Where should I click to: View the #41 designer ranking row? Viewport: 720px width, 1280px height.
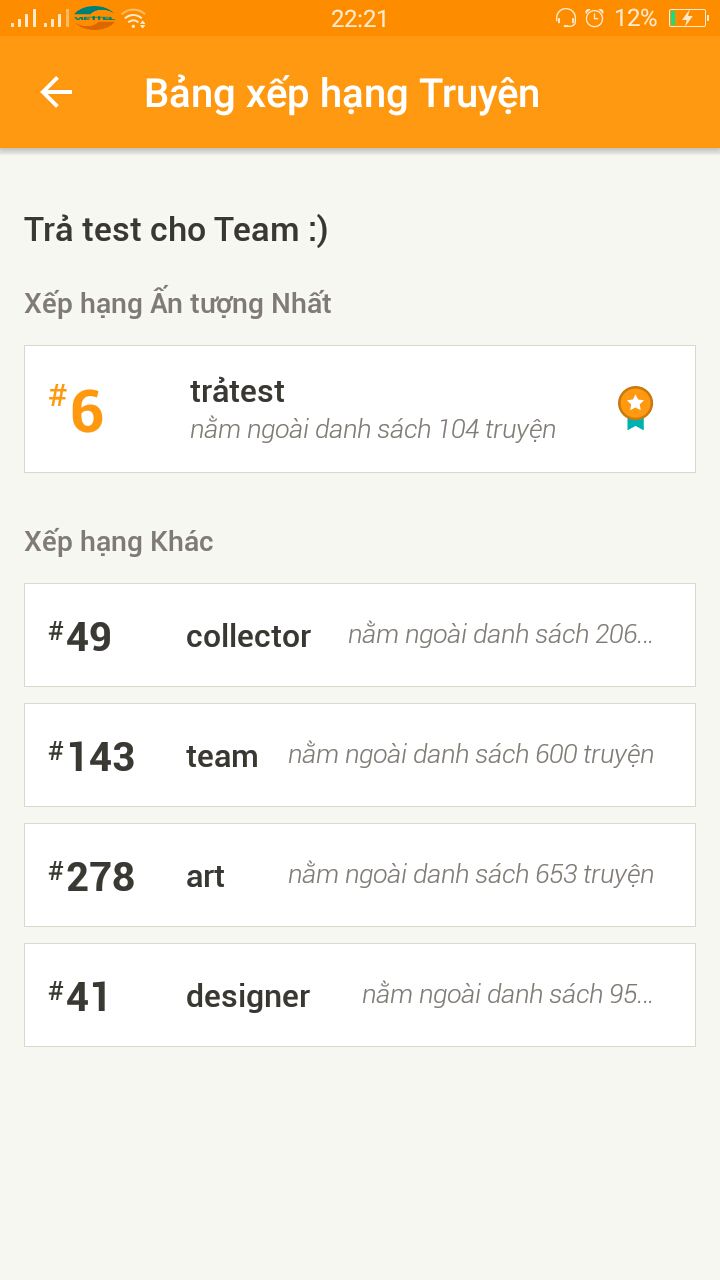tap(360, 995)
